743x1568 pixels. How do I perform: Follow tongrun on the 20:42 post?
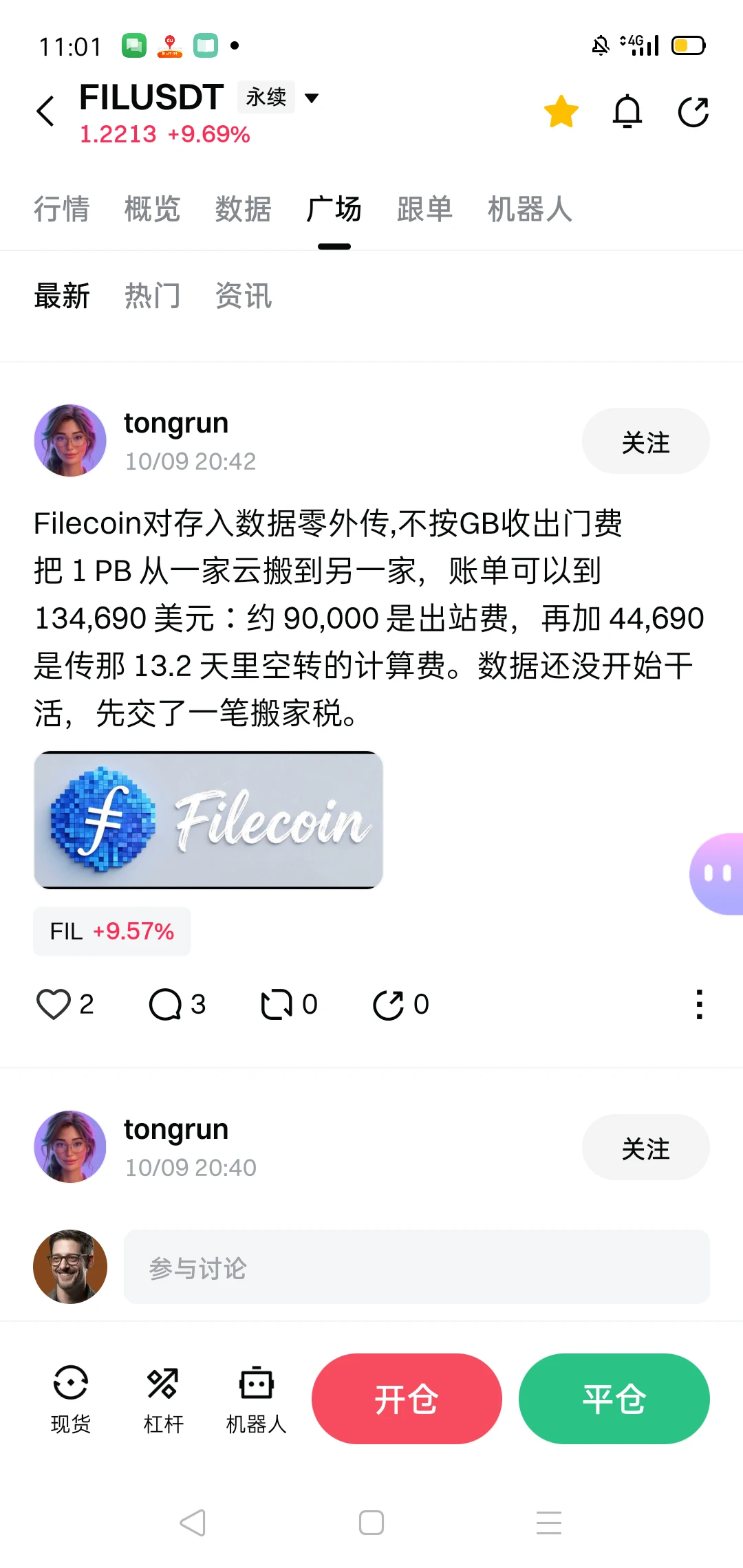point(645,442)
